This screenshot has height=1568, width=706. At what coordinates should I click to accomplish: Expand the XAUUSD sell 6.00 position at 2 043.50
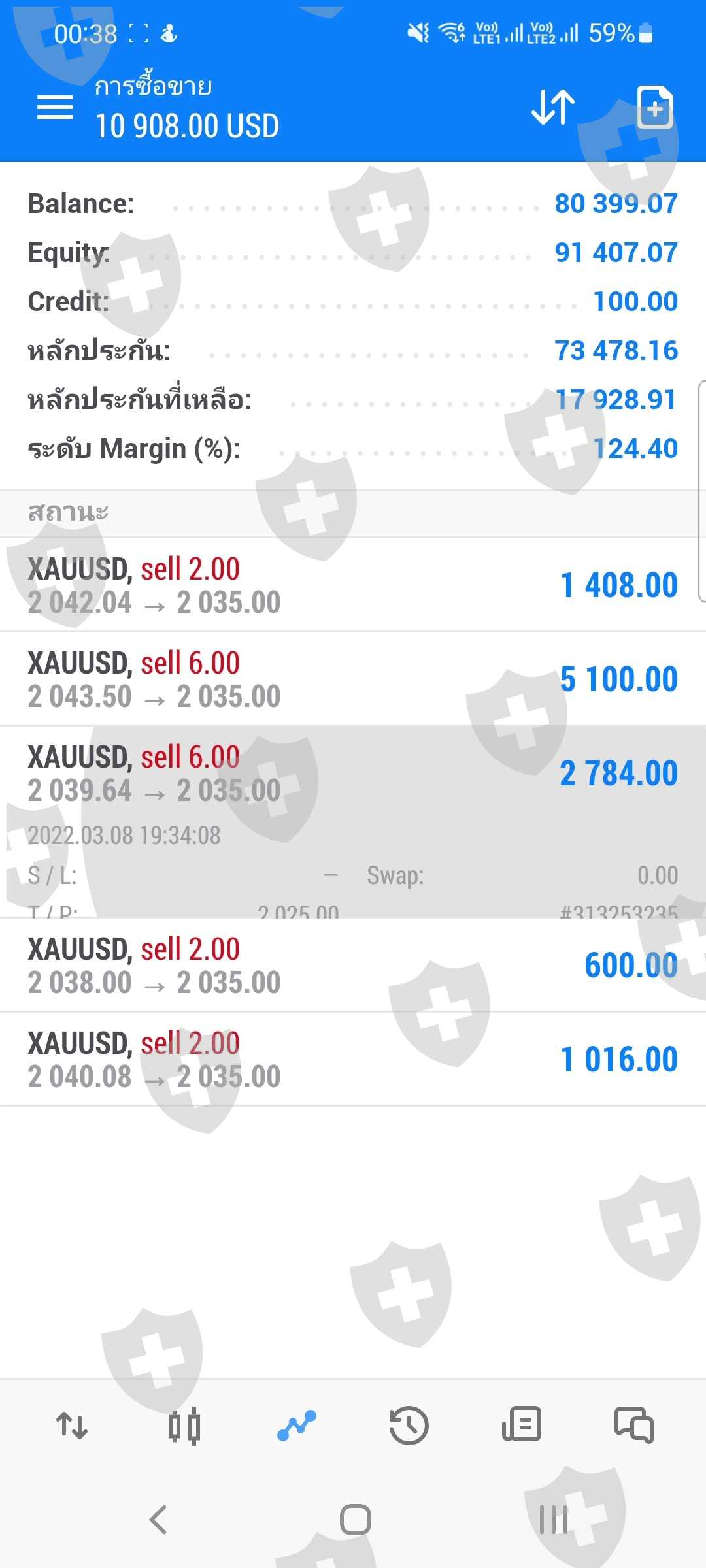pyautogui.click(x=353, y=679)
